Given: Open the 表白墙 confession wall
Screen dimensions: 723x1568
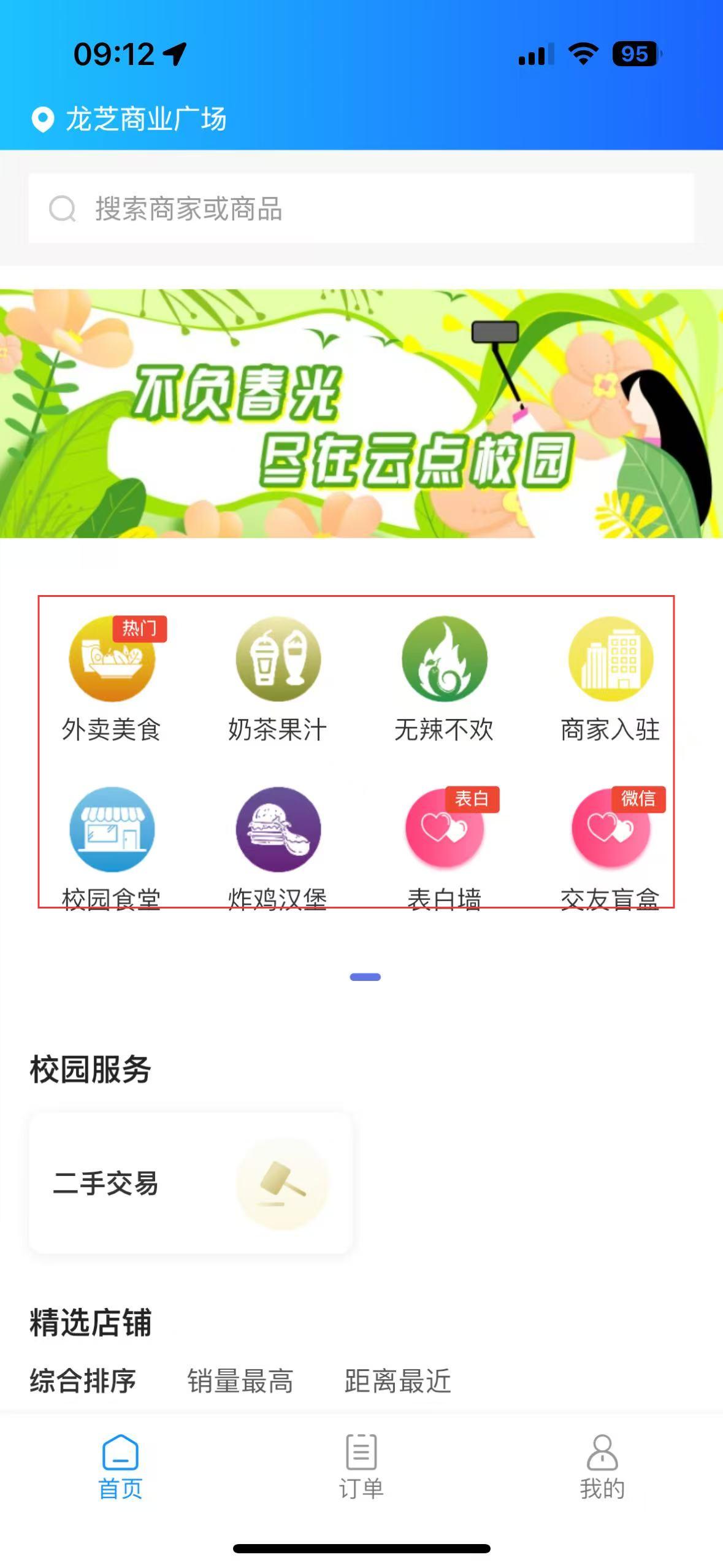Looking at the screenshot, I should click(x=444, y=847).
